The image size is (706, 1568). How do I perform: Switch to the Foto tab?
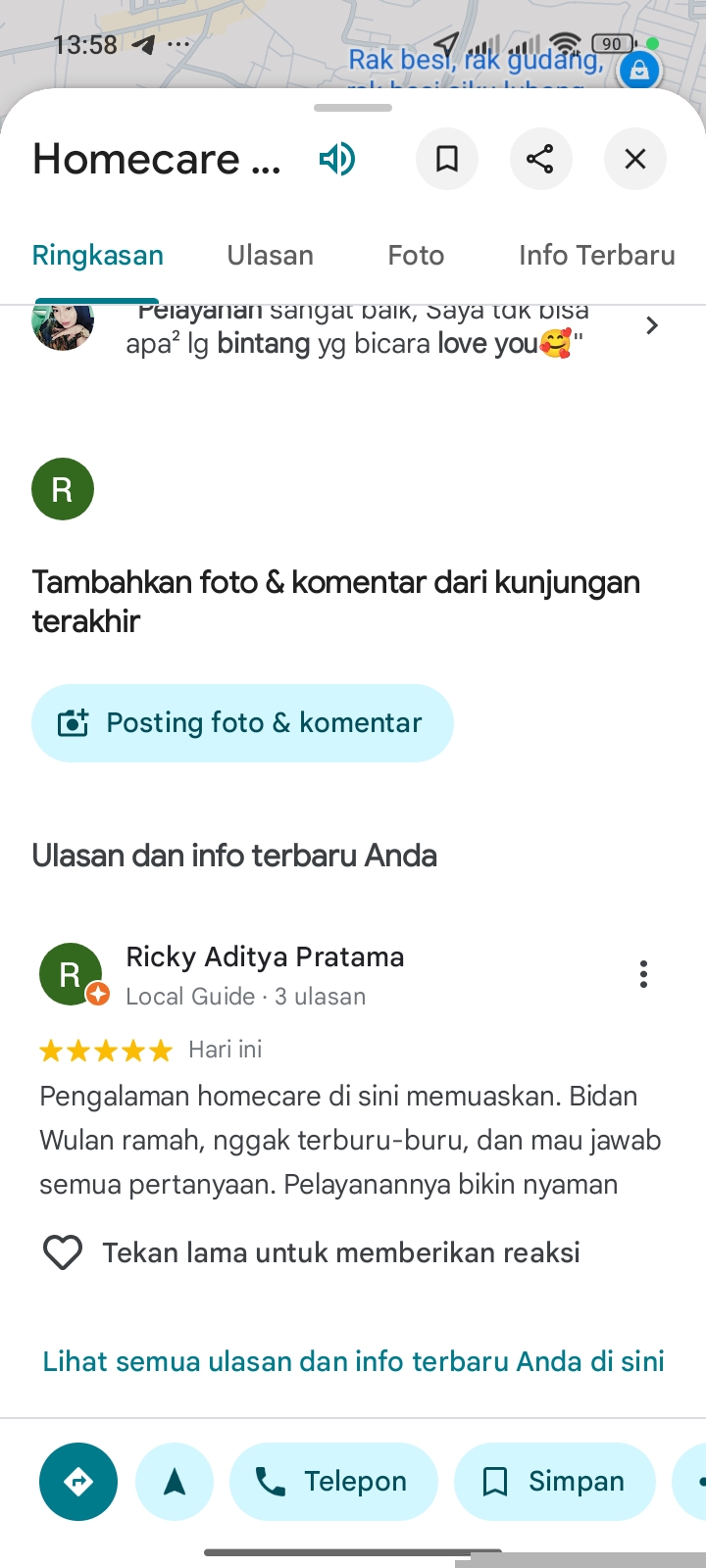(416, 256)
